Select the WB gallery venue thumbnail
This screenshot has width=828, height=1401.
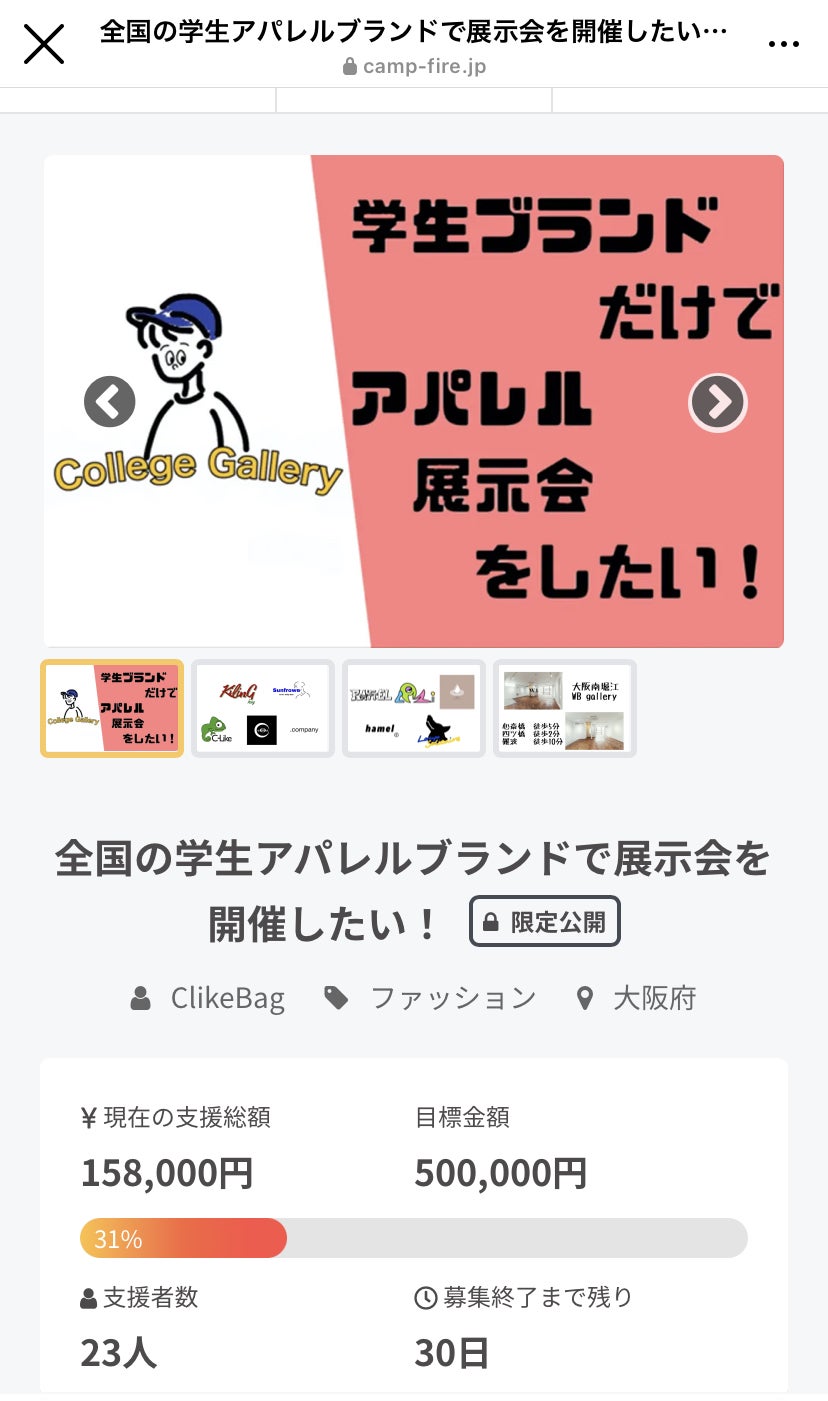point(565,709)
